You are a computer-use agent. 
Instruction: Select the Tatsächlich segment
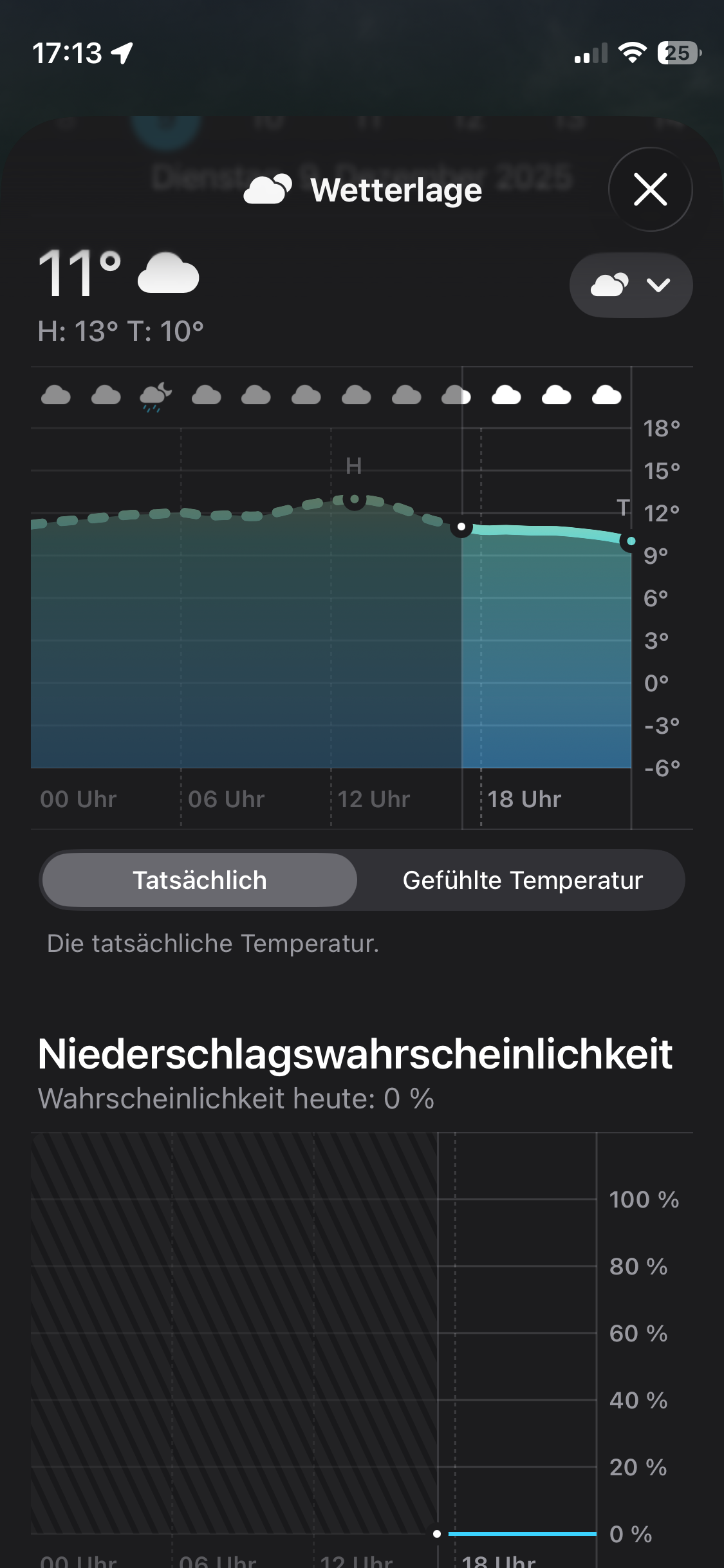(x=200, y=880)
